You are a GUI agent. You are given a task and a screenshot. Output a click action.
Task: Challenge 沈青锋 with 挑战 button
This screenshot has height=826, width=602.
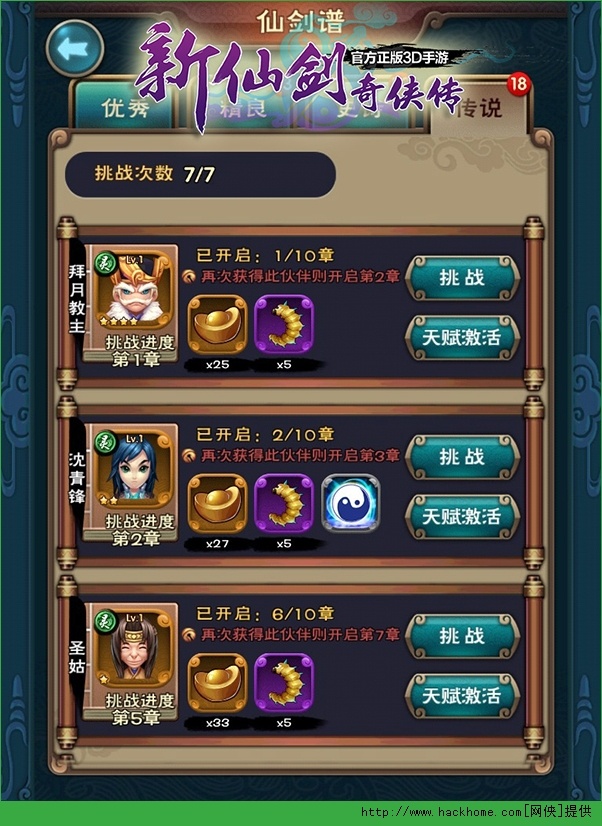(461, 457)
